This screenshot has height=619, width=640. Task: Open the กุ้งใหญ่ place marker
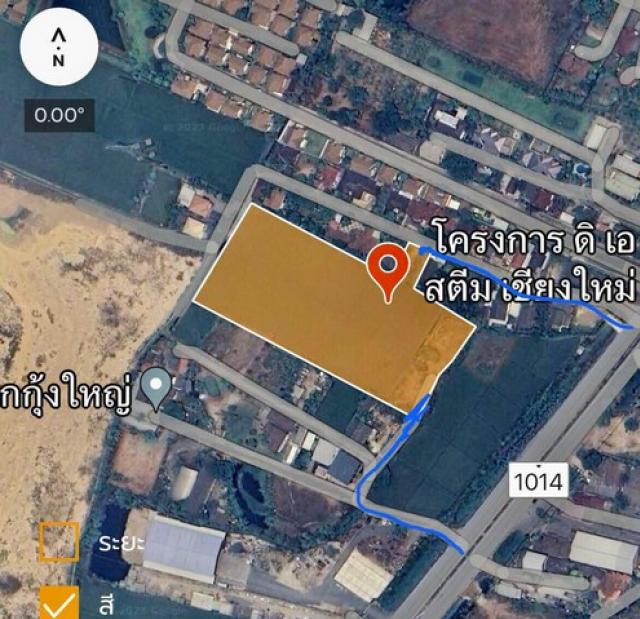pyautogui.click(x=155, y=387)
